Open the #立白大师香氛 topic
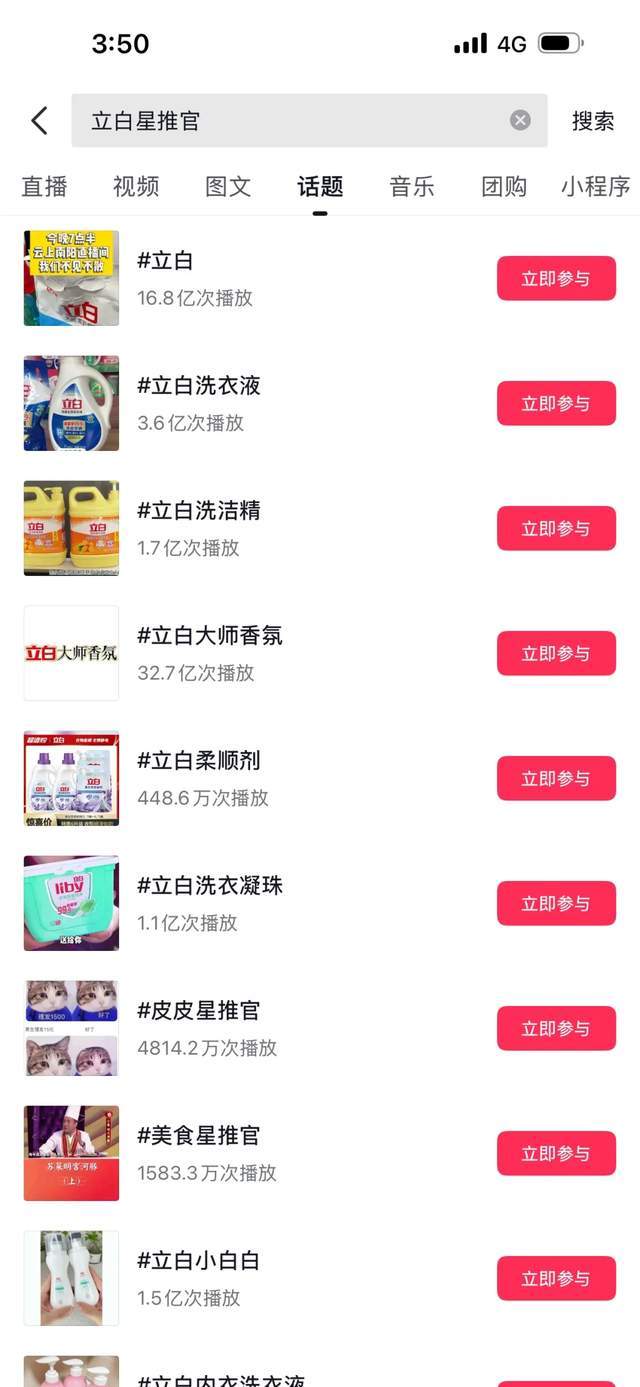Image resolution: width=640 pixels, height=1387 pixels. 210,636
